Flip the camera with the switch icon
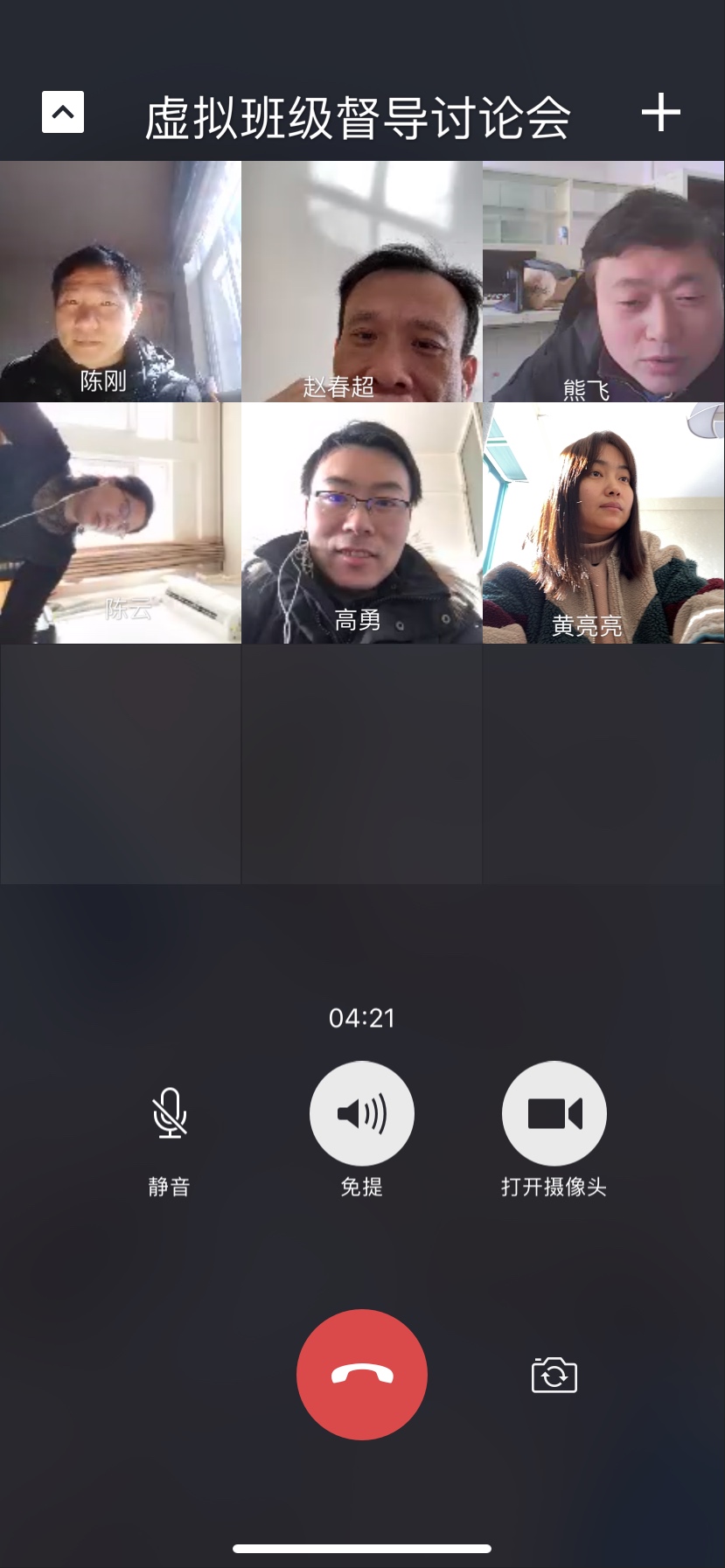This screenshot has height=1568, width=725. (554, 1375)
